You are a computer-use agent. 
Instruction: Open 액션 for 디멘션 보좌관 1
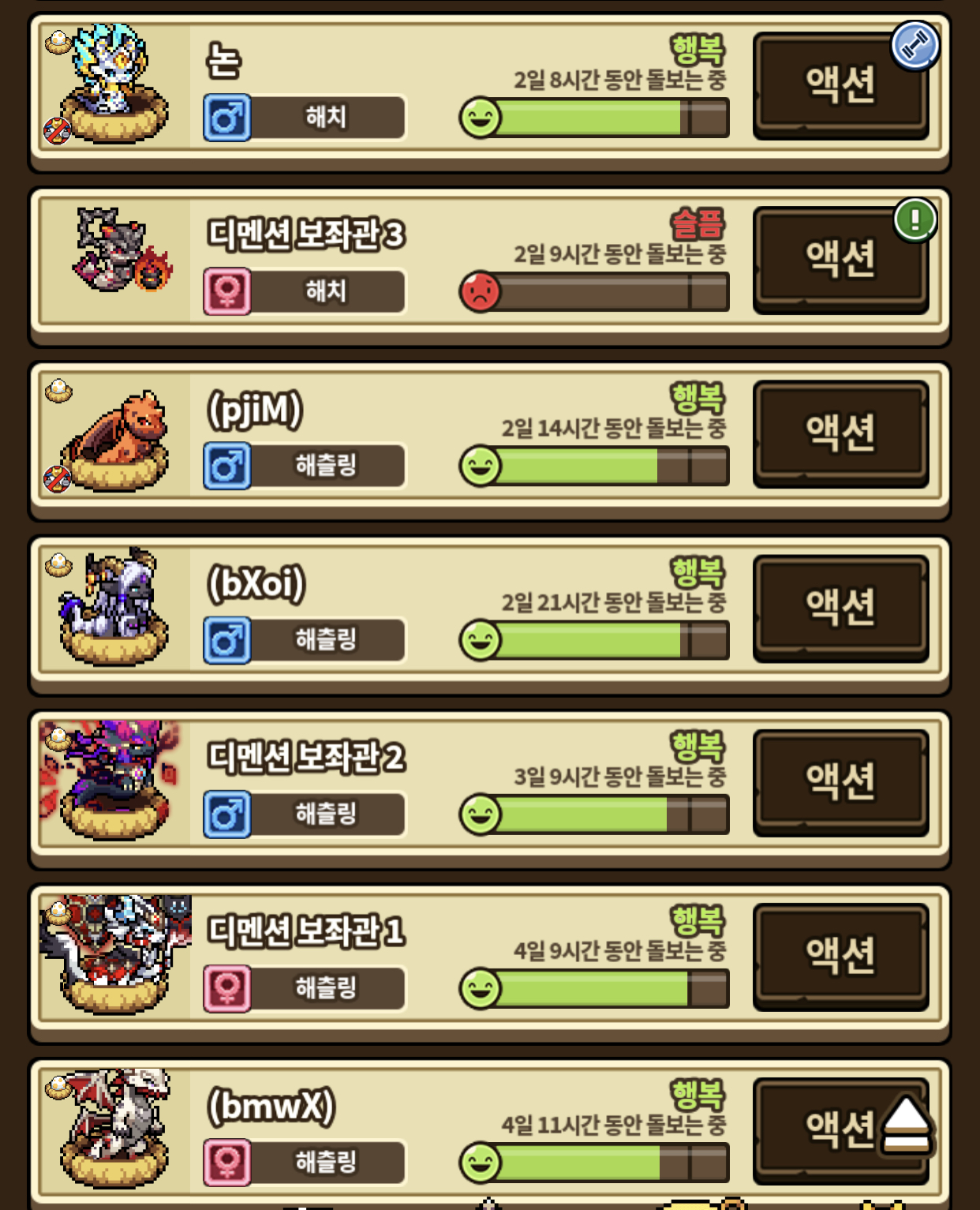pos(840,956)
